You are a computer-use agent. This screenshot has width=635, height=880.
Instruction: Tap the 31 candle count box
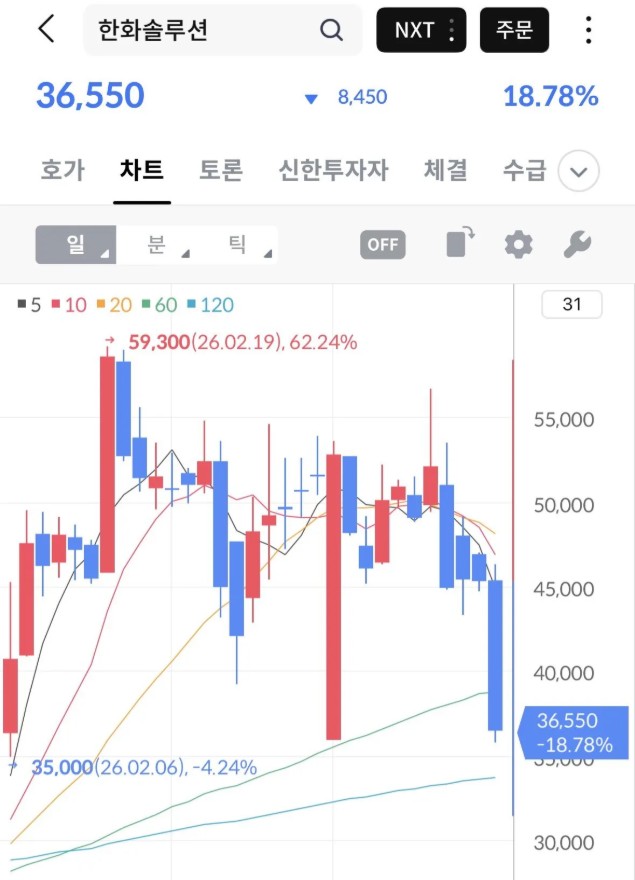(571, 305)
